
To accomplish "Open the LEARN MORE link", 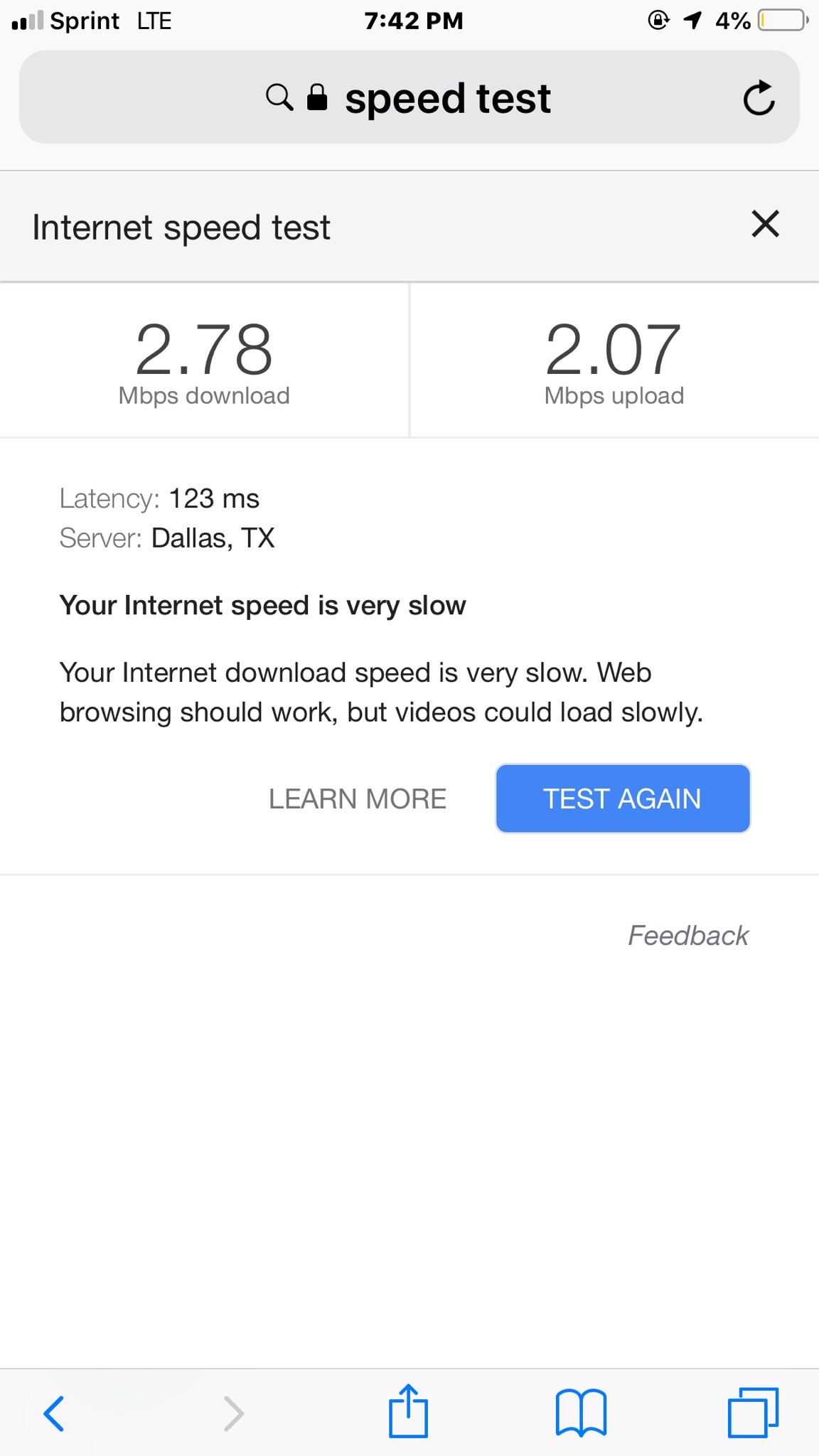I will (x=357, y=799).
